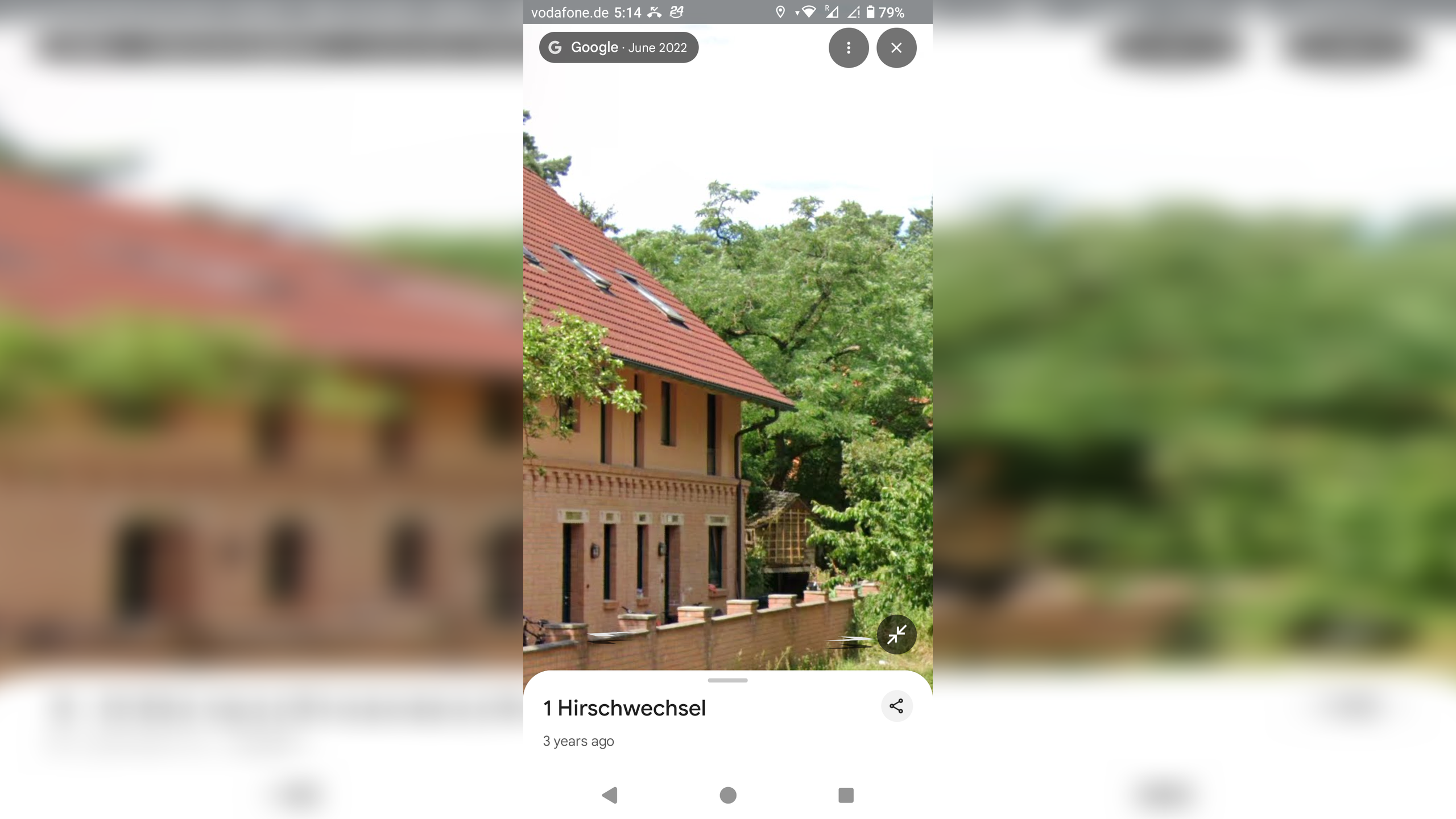Share the 1 Hirschwechsel location
This screenshot has height=819, width=1456.
tap(896, 706)
